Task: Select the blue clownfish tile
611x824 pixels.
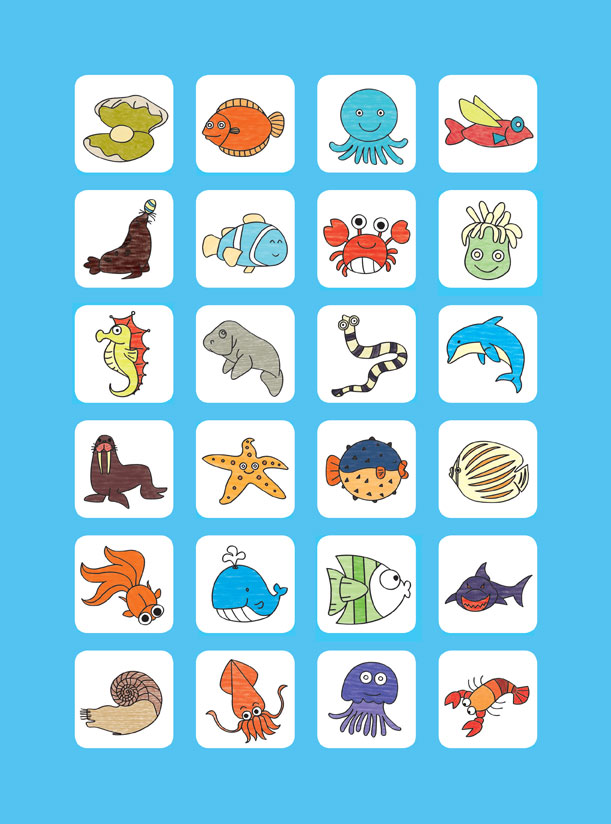Action: pos(245,239)
